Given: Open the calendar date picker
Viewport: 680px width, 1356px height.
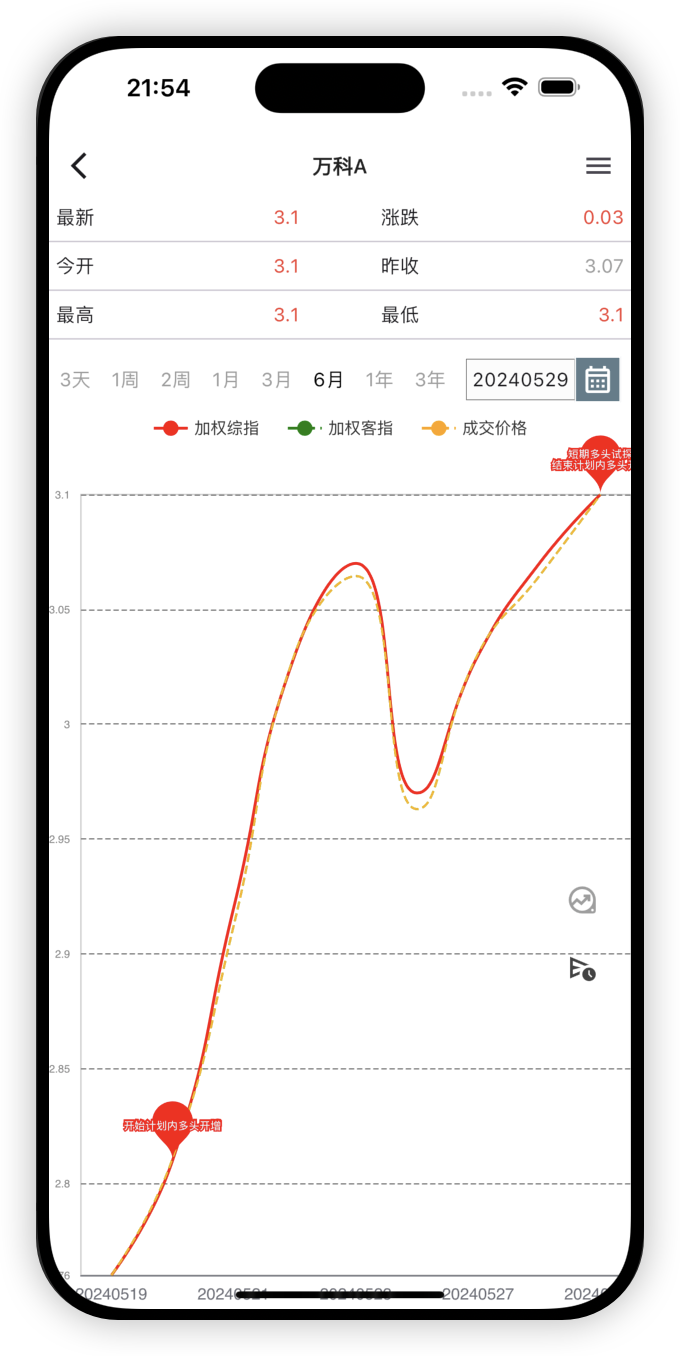Looking at the screenshot, I should (598, 380).
